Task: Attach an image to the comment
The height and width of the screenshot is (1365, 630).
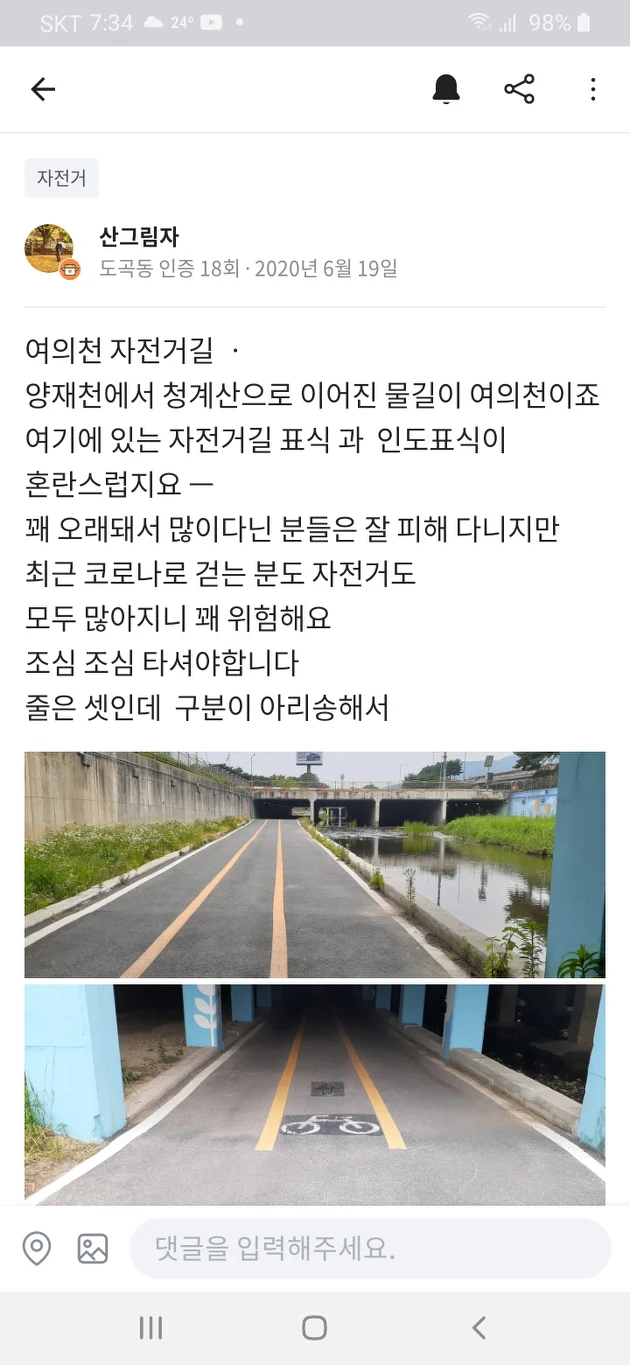Action: point(93,1248)
